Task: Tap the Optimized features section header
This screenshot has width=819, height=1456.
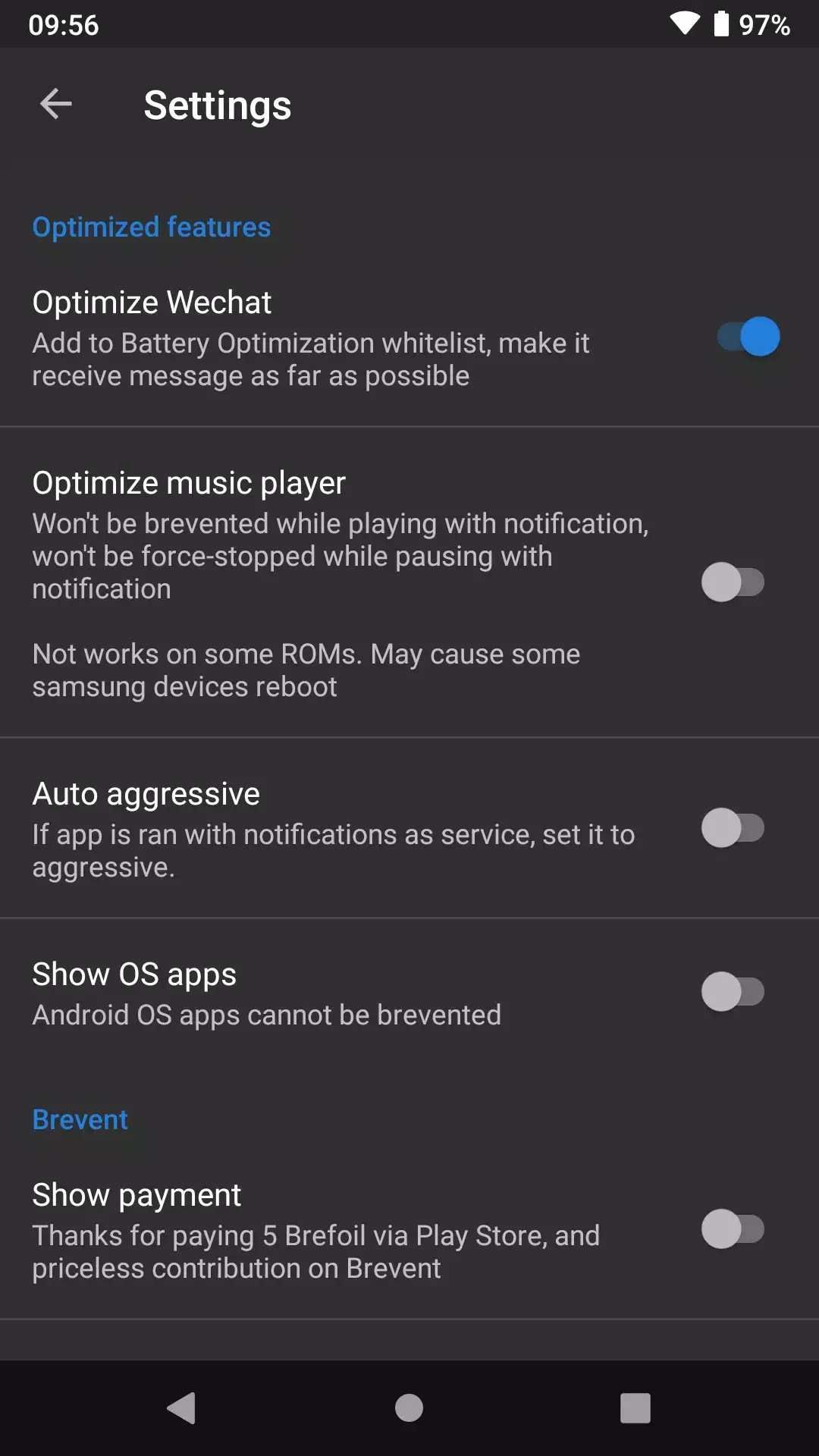Action: (x=151, y=226)
